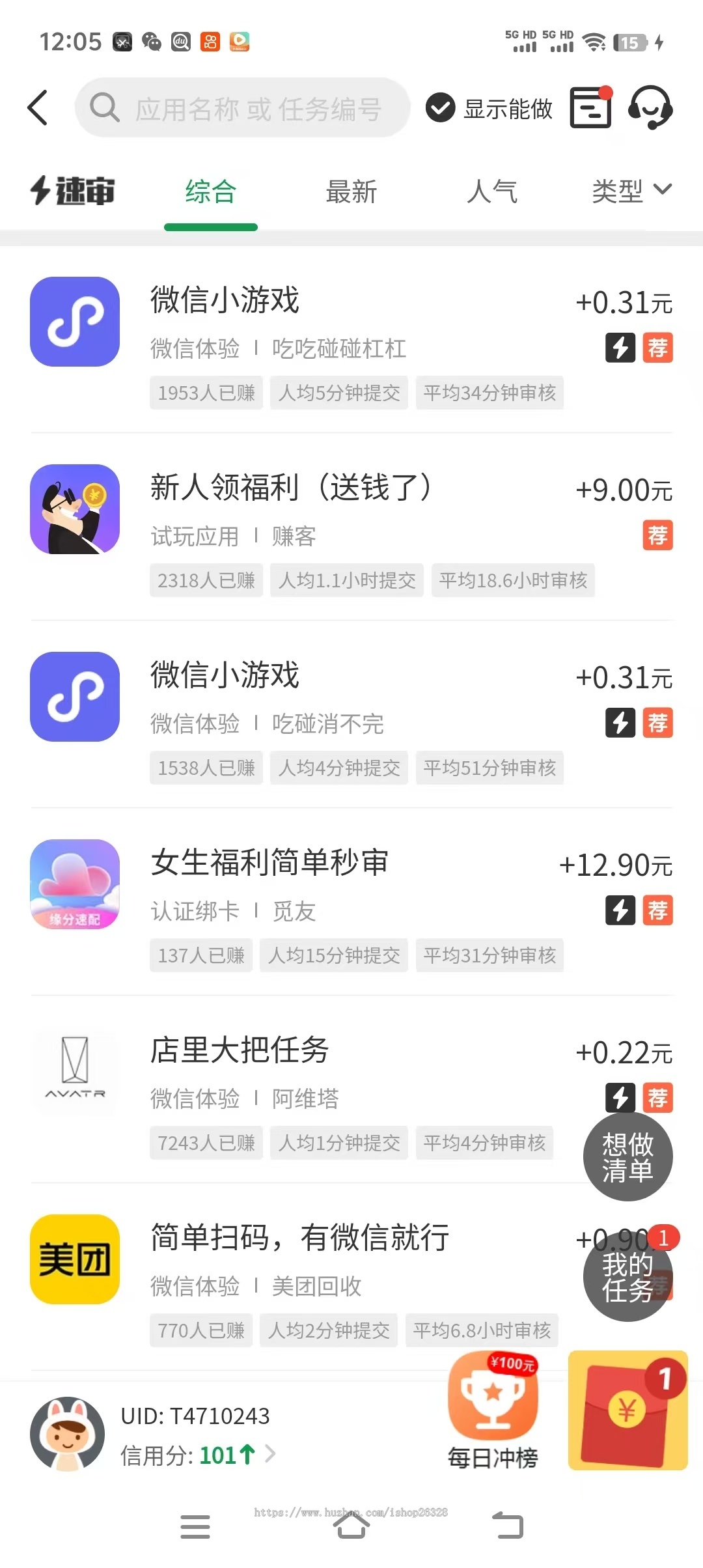Image resolution: width=703 pixels, height=1568 pixels.
Task: Tap the 荐 badge on 新人领福利 task
Action: pyautogui.click(x=658, y=536)
